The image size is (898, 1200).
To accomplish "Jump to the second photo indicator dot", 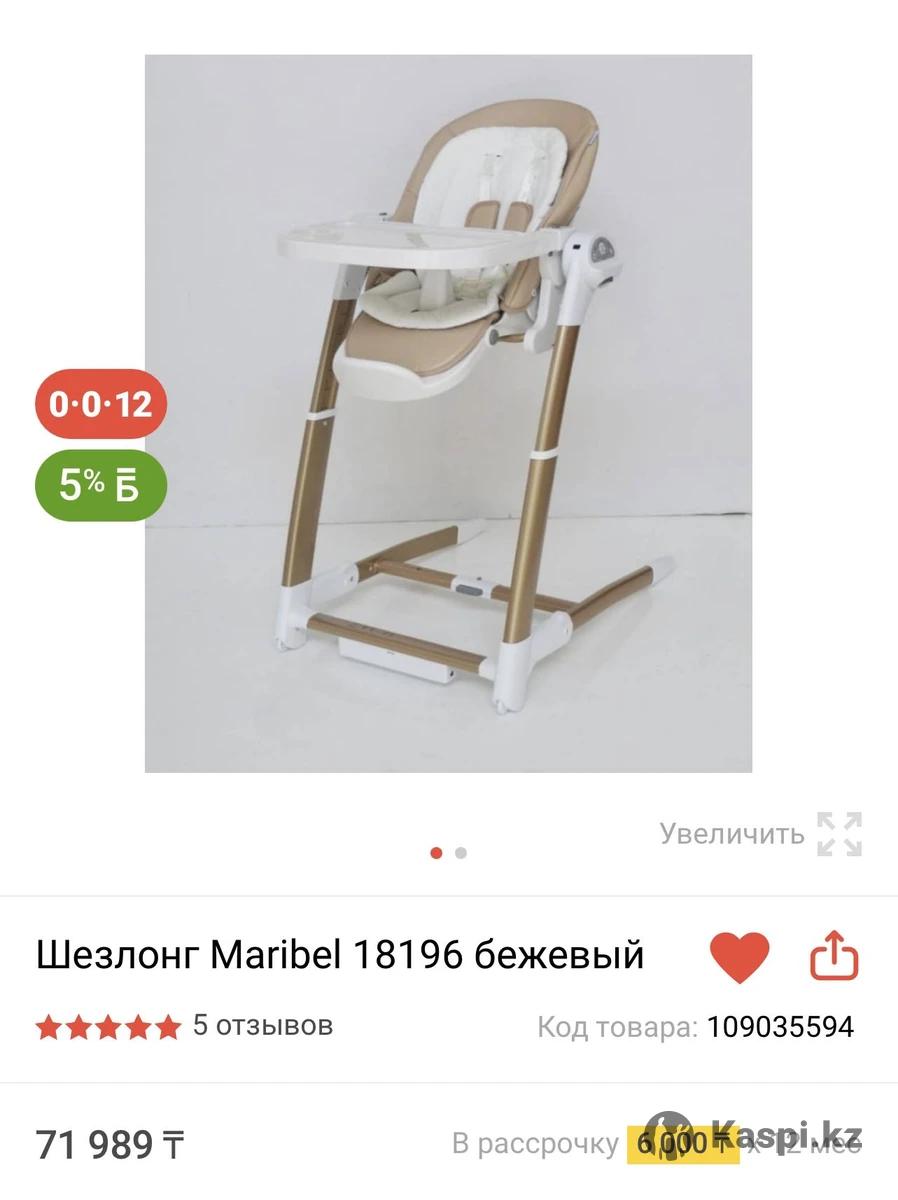I will (461, 853).
